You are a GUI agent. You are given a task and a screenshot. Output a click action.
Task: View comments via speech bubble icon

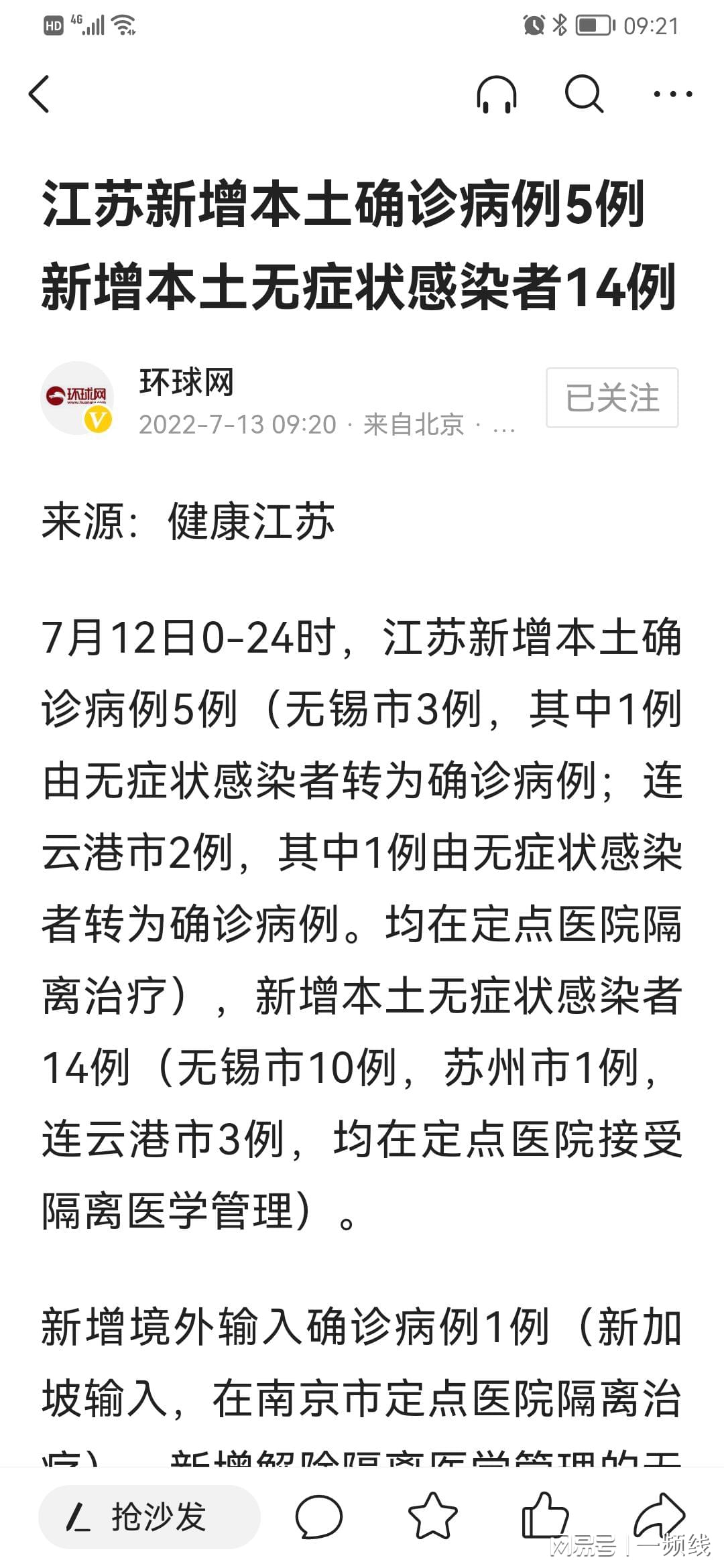coord(319,1516)
